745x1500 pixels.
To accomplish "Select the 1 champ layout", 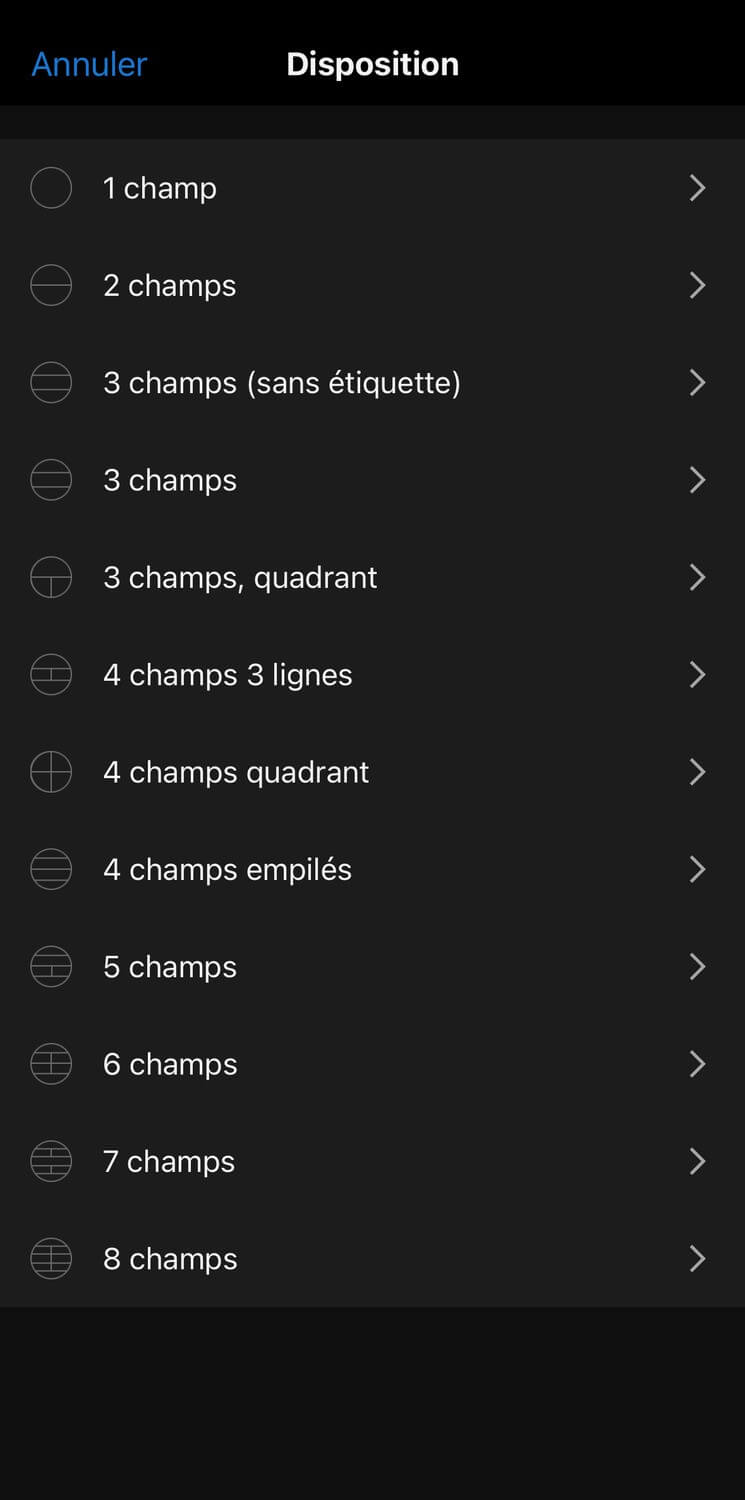I will point(372,188).
